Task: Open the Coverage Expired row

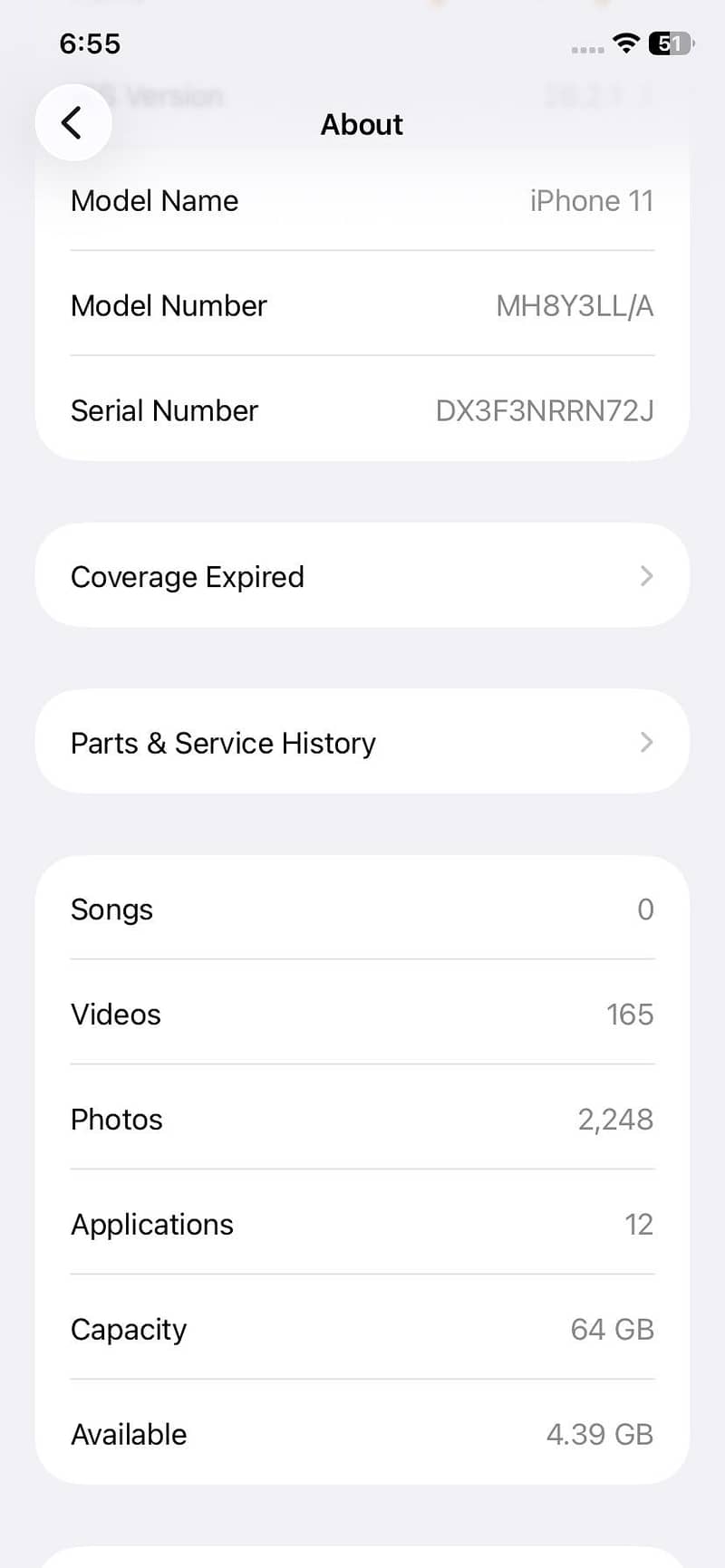Action: click(362, 576)
